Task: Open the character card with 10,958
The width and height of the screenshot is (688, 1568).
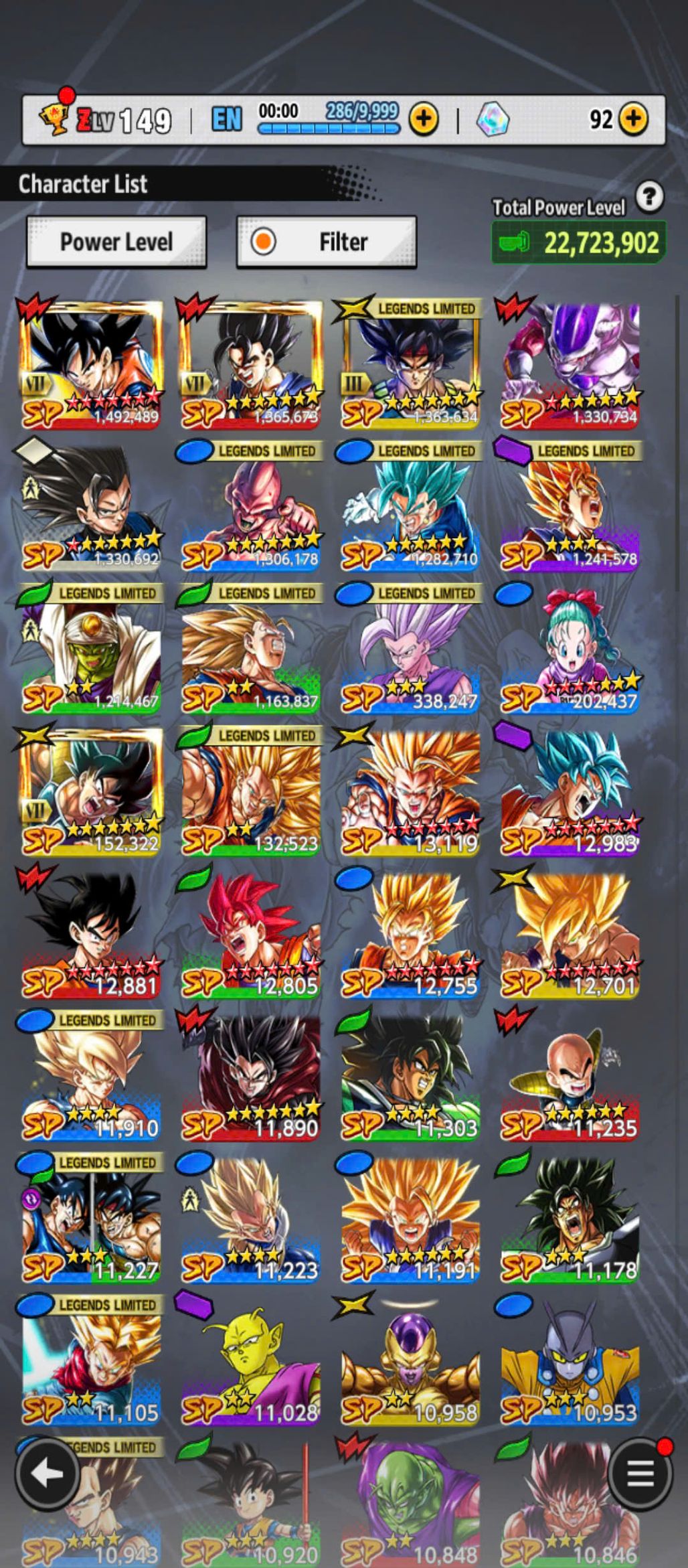Action: pyautogui.click(x=410, y=1362)
